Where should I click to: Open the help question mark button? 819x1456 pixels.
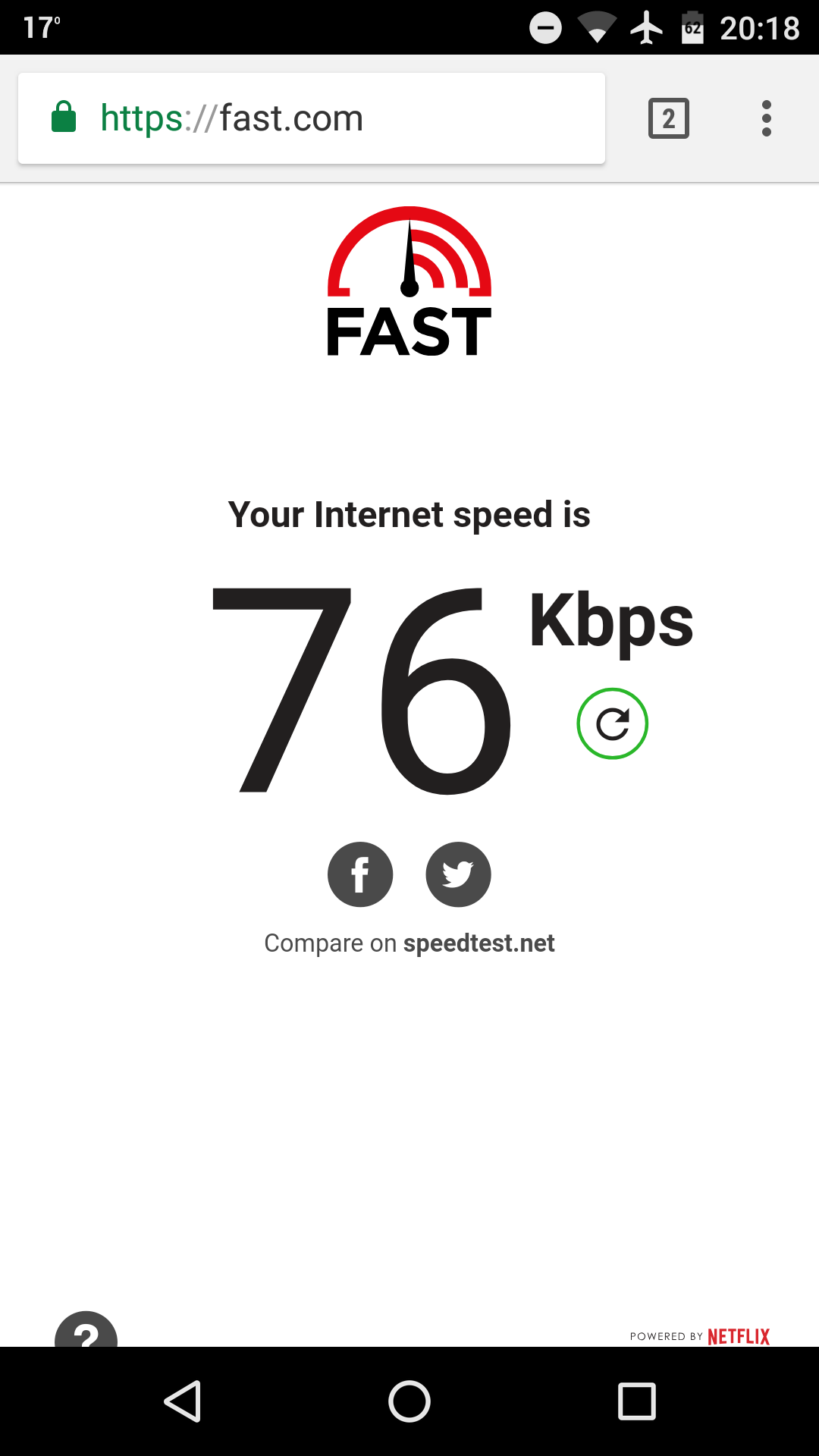pos(86,1329)
